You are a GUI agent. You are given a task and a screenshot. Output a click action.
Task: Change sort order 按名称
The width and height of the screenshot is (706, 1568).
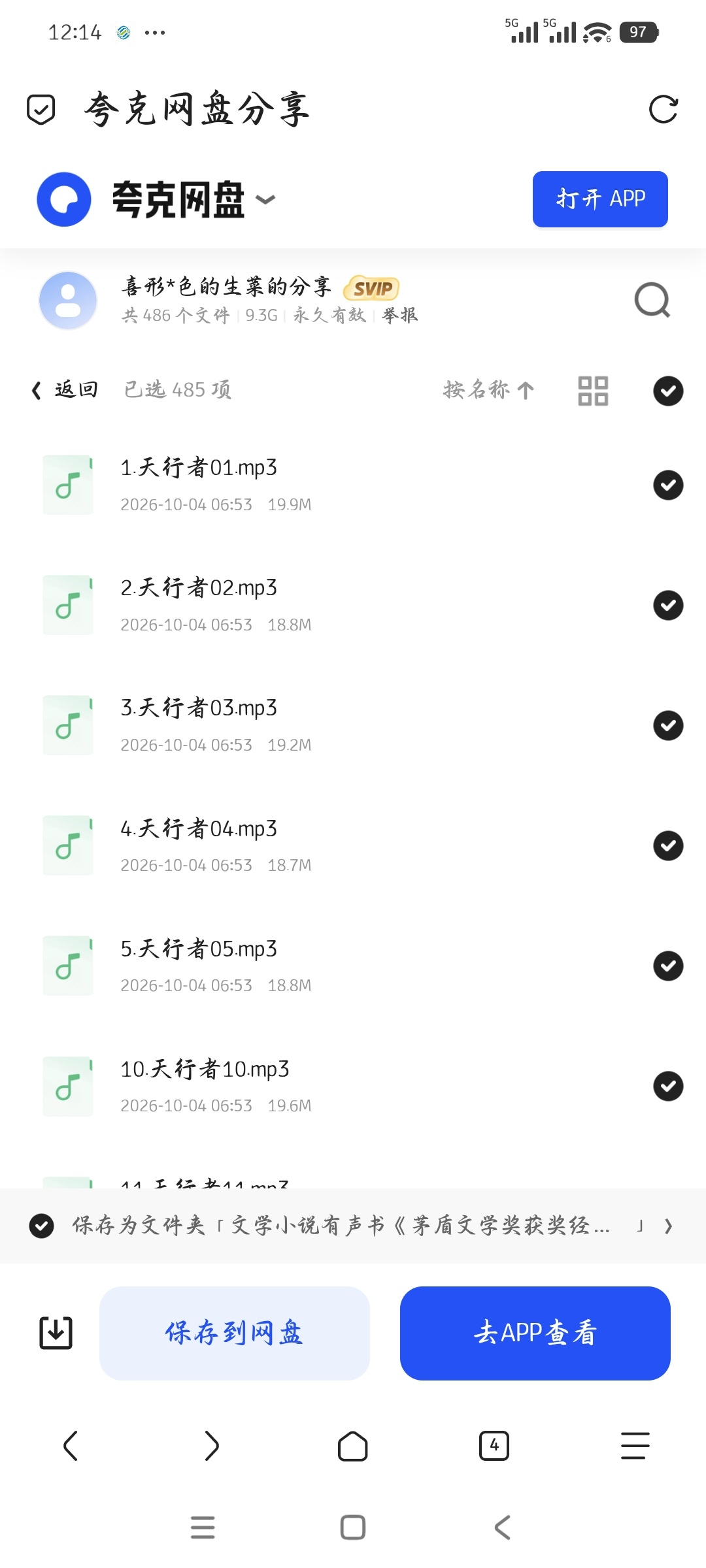click(x=488, y=390)
